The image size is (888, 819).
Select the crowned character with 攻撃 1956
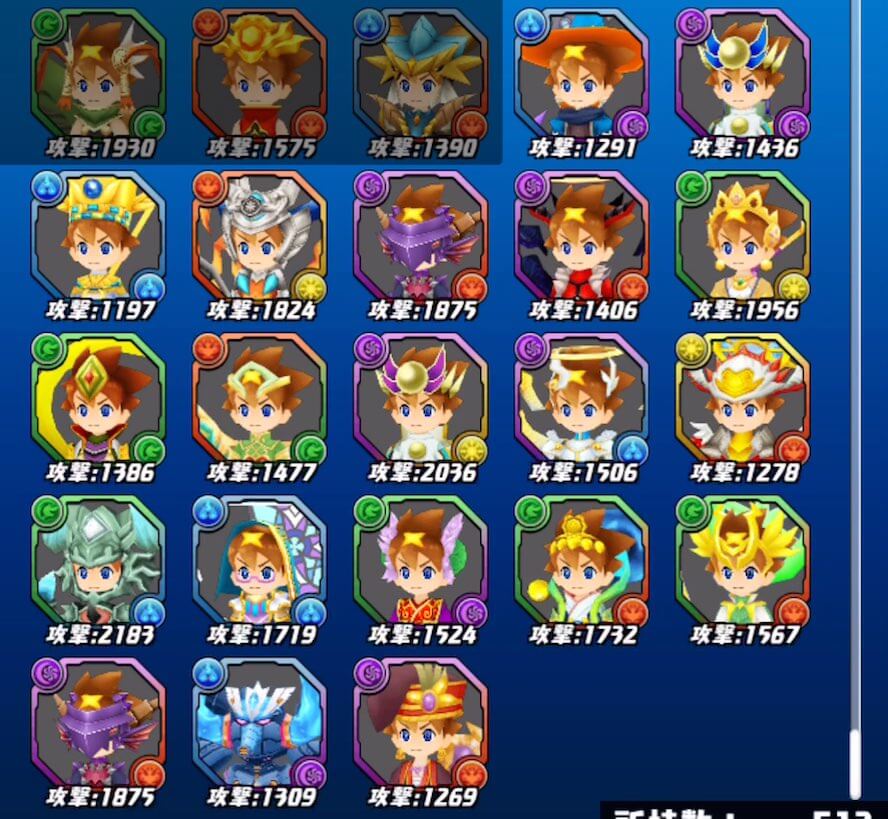[x=742, y=237]
